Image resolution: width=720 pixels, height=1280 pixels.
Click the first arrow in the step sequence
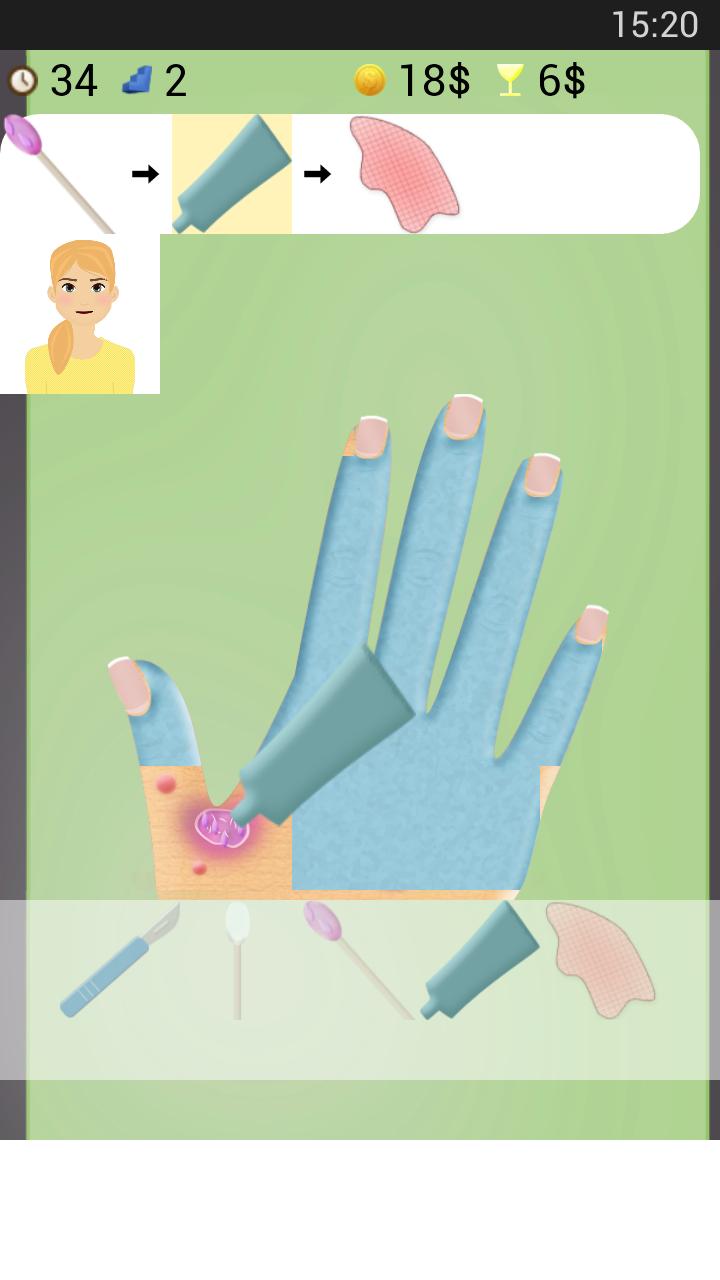[x=148, y=172]
